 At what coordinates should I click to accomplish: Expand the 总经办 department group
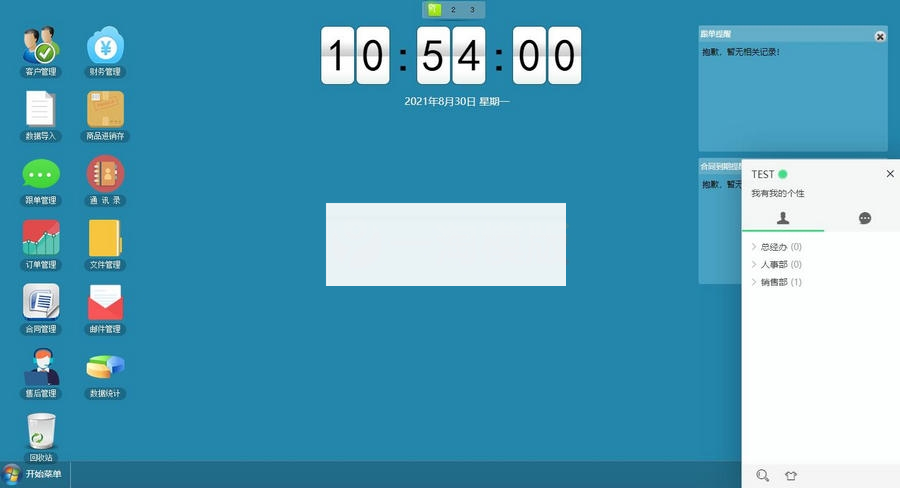(773, 247)
